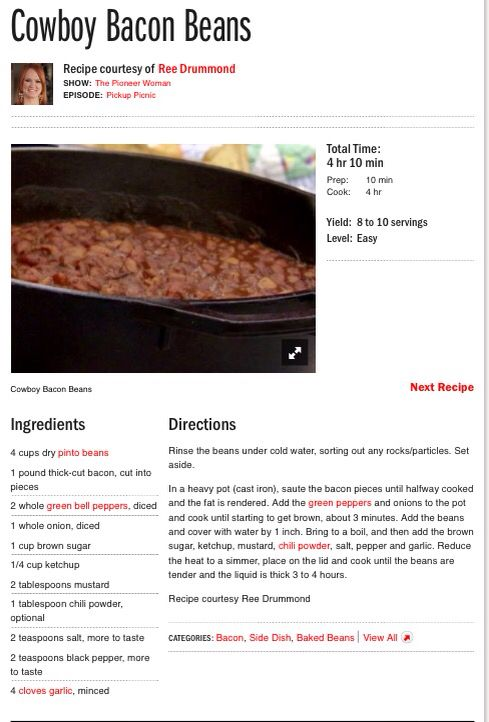Viewport: 489px width, 722px height.
Task: Browse the Side Dish category
Action: (x=270, y=637)
